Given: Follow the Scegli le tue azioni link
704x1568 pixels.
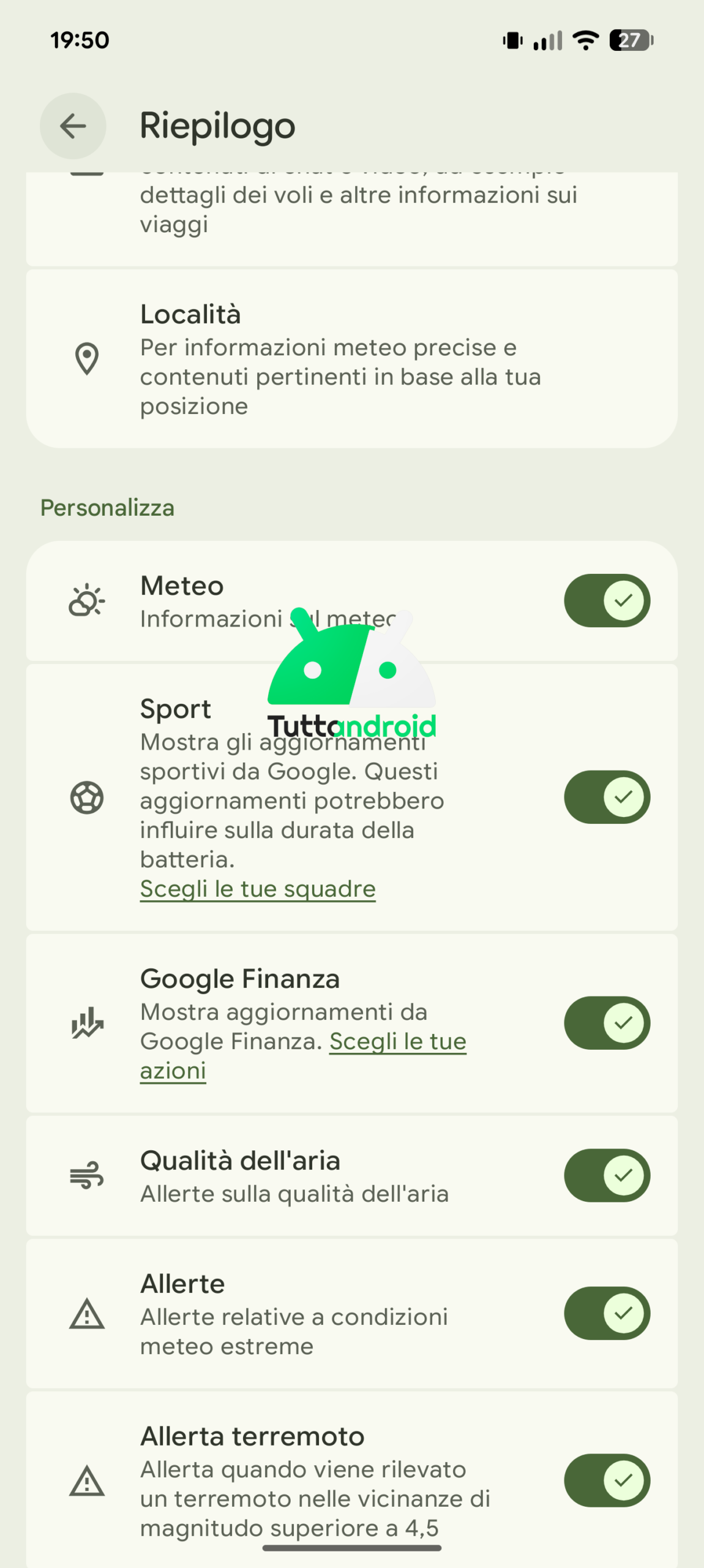Looking at the screenshot, I should (397, 1042).
